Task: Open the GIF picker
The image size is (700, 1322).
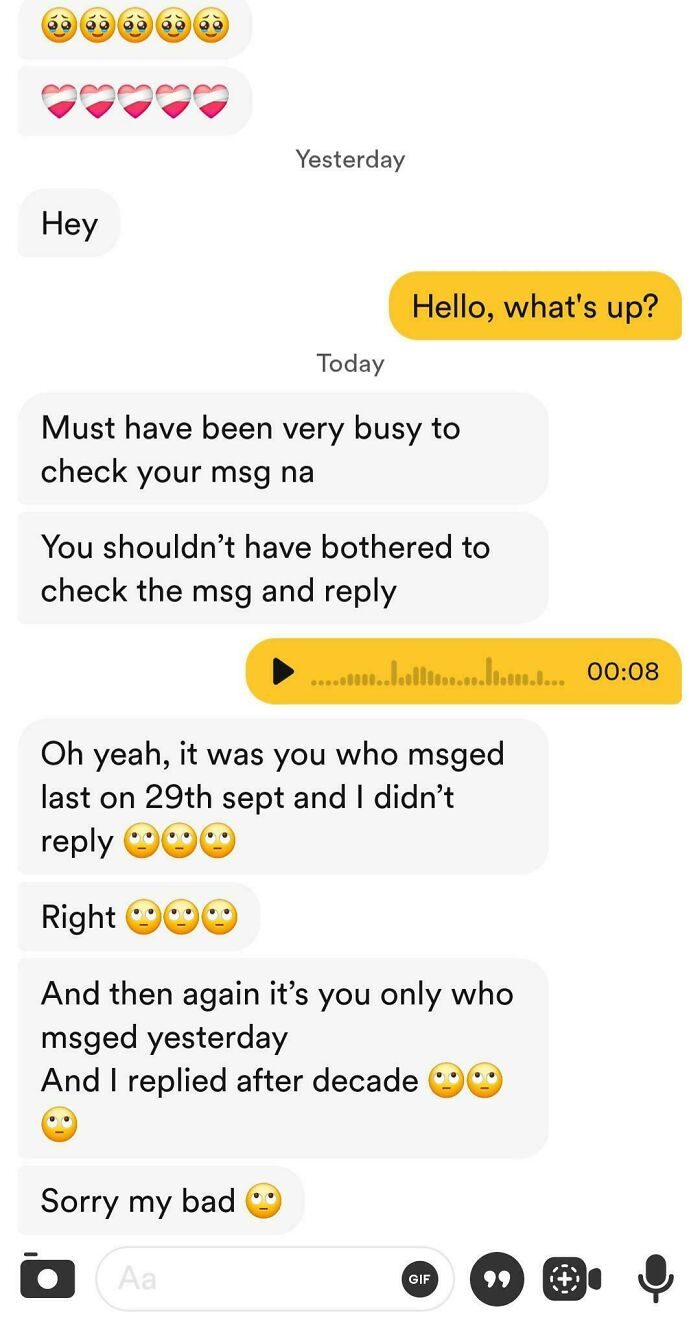Action: point(420,1279)
